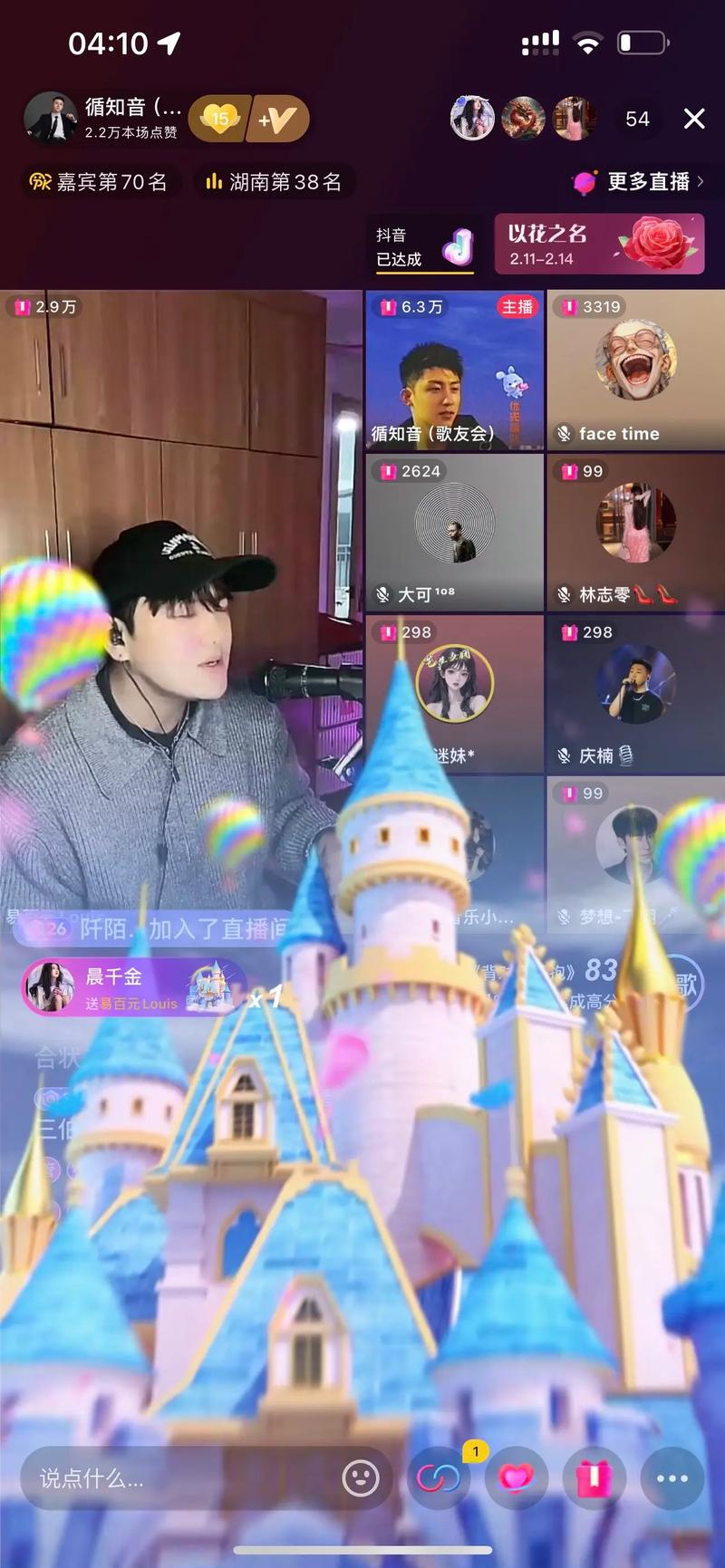Open the 湖南第38名 ranking chip
This screenshot has height=1568, width=725.
click(x=273, y=182)
